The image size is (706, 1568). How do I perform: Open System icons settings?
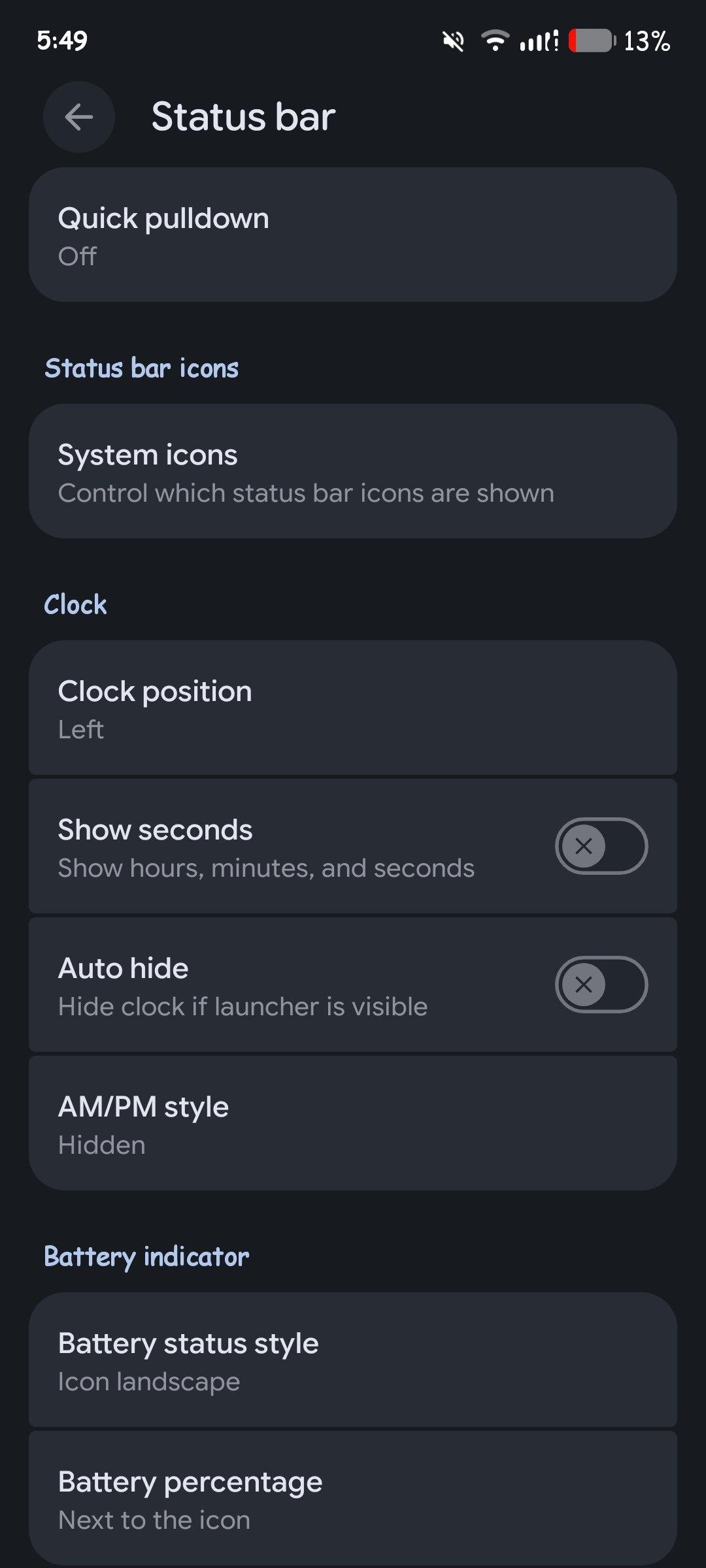pos(353,472)
